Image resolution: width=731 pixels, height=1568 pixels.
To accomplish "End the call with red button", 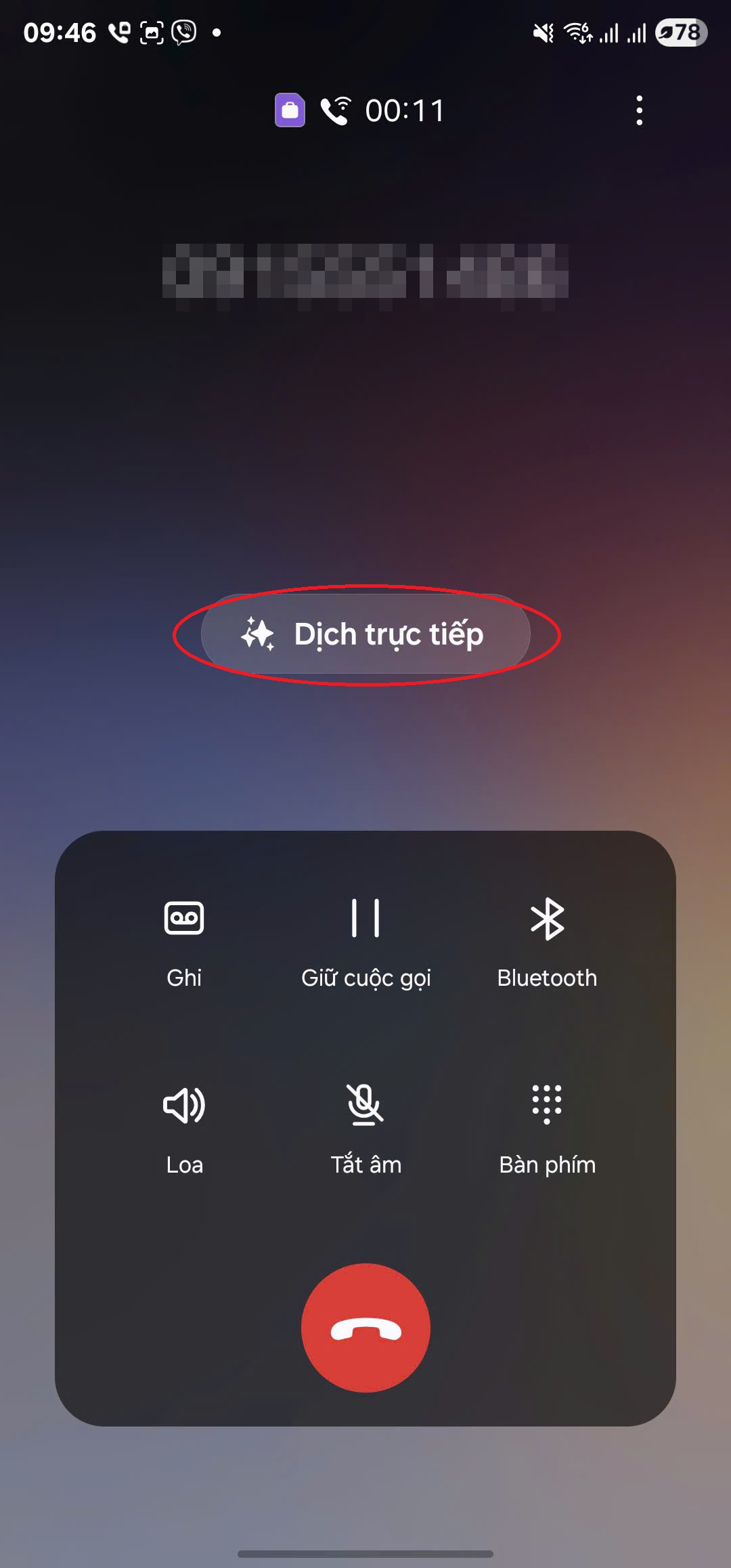I will pyautogui.click(x=365, y=1328).
